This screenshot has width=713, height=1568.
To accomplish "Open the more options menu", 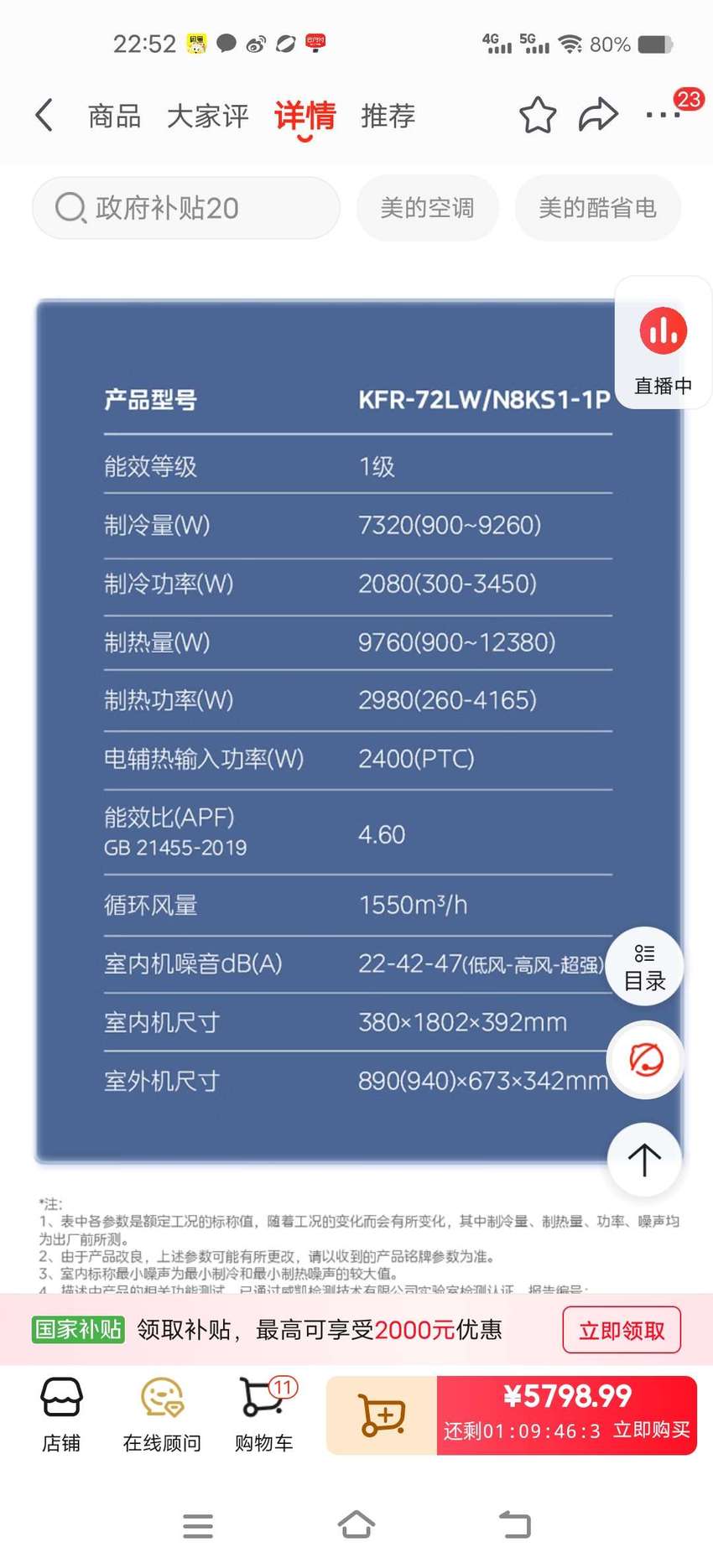I will pyautogui.click(x=663, y=114).
